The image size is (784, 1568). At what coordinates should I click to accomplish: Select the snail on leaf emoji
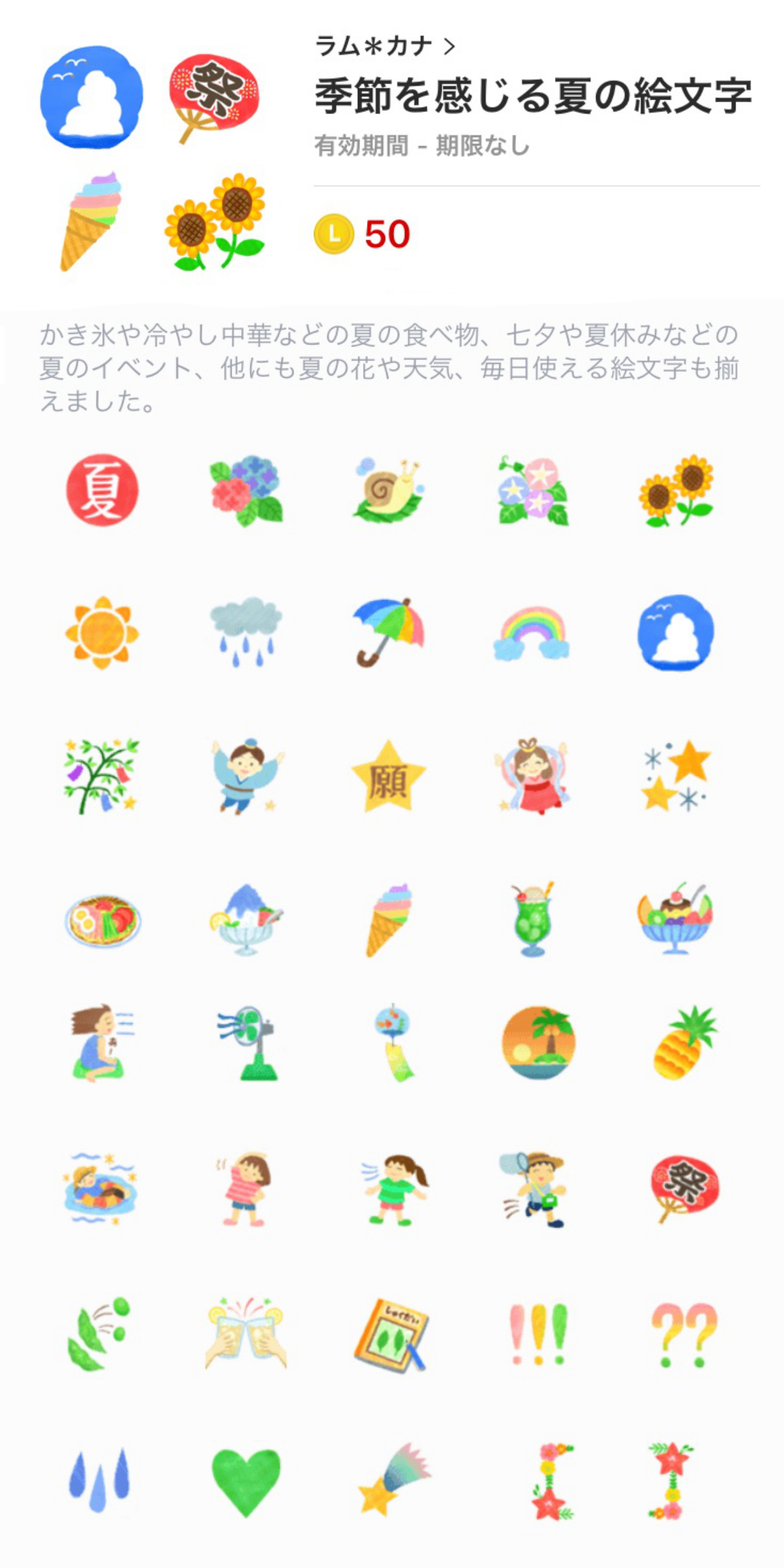389,490
